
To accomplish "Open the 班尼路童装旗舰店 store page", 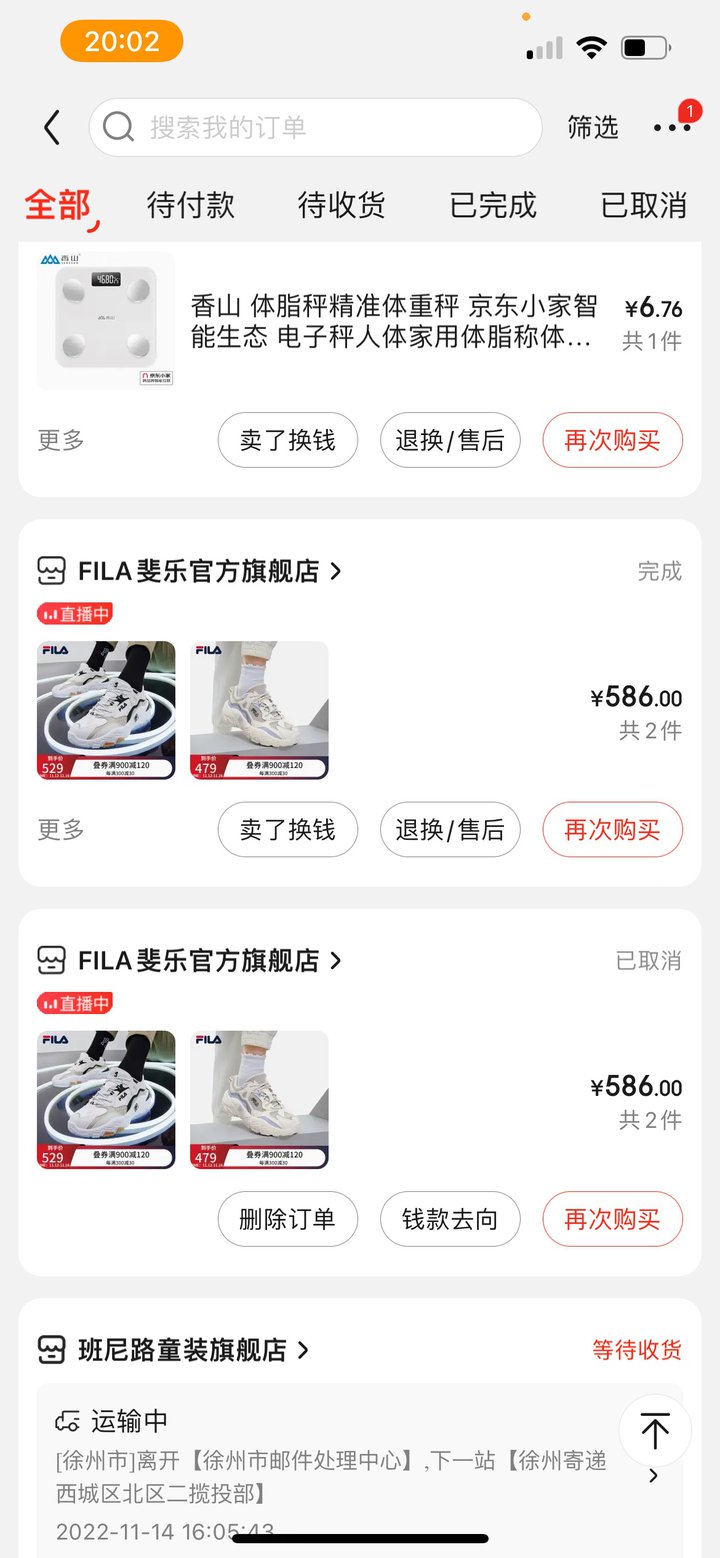I will [174, 1350].
